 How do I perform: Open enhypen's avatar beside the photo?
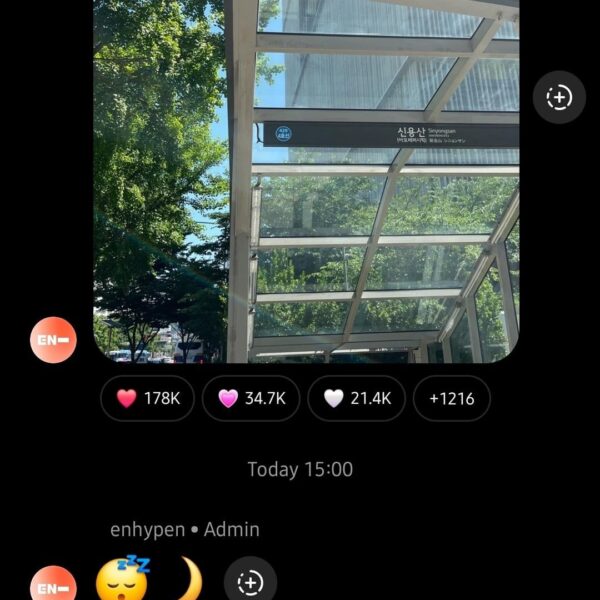pyautogui.click(x=53, y=340)
